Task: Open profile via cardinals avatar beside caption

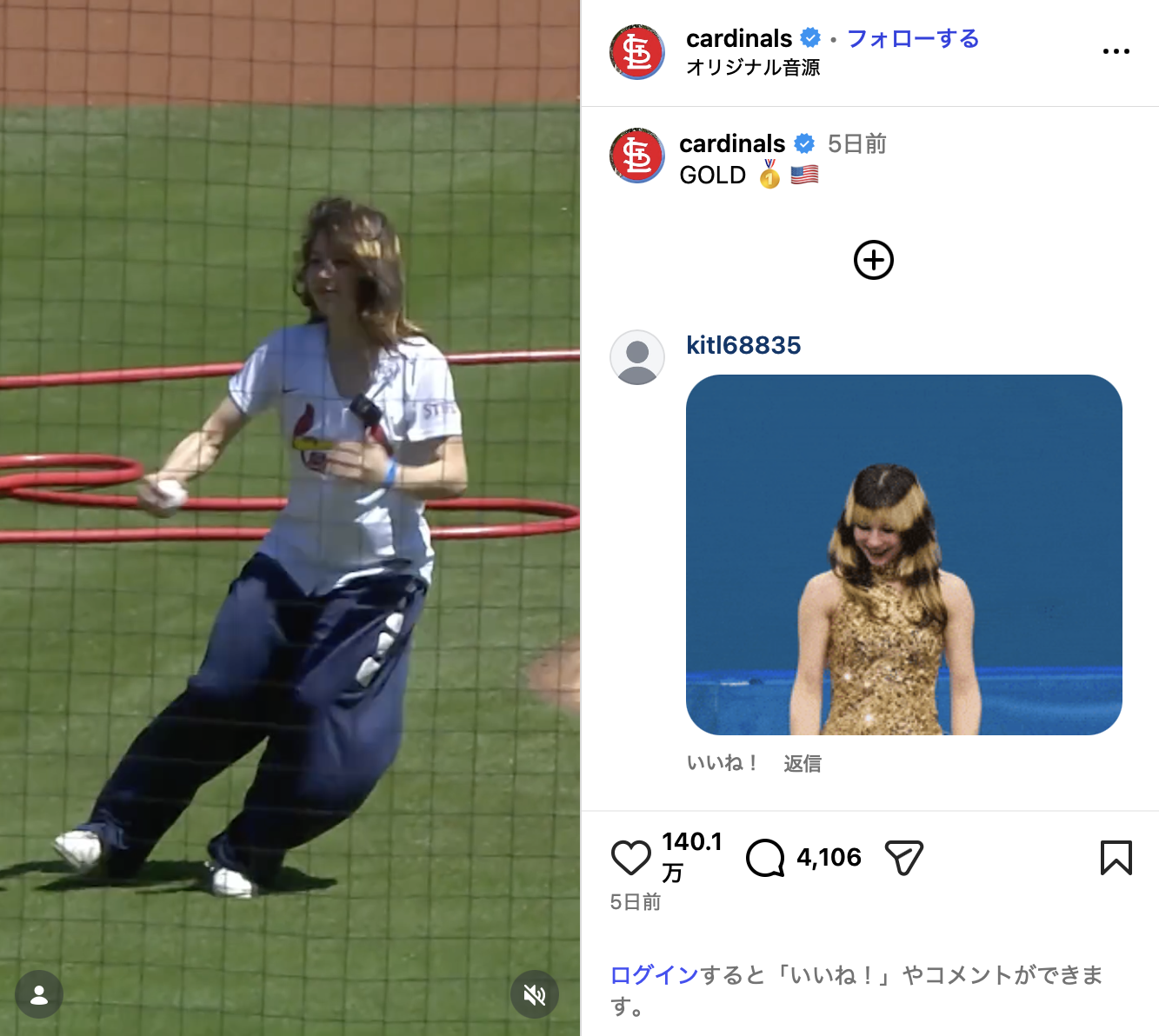Action: [637, 156]
